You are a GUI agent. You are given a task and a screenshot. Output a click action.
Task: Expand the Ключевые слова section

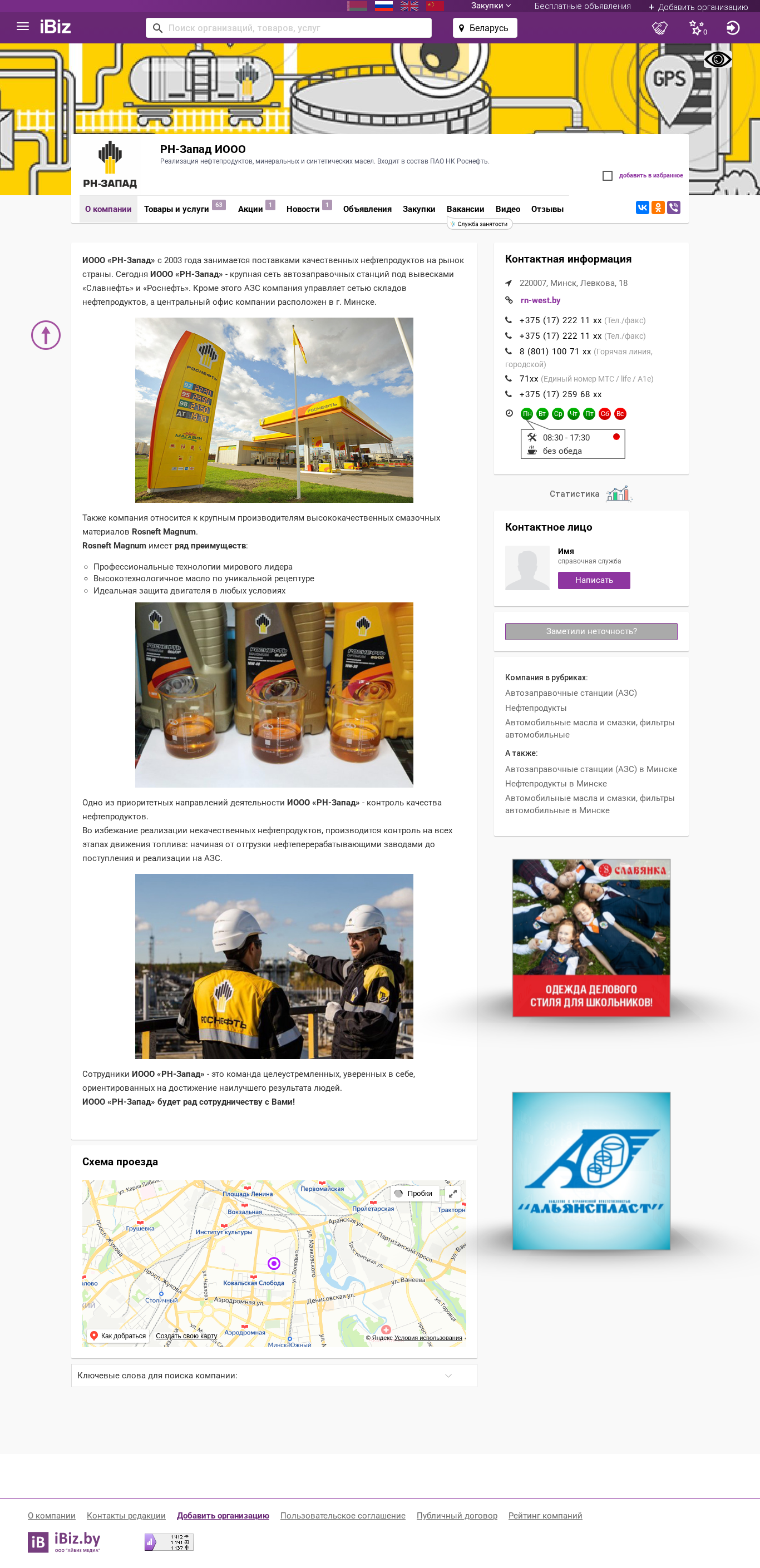274,1376
